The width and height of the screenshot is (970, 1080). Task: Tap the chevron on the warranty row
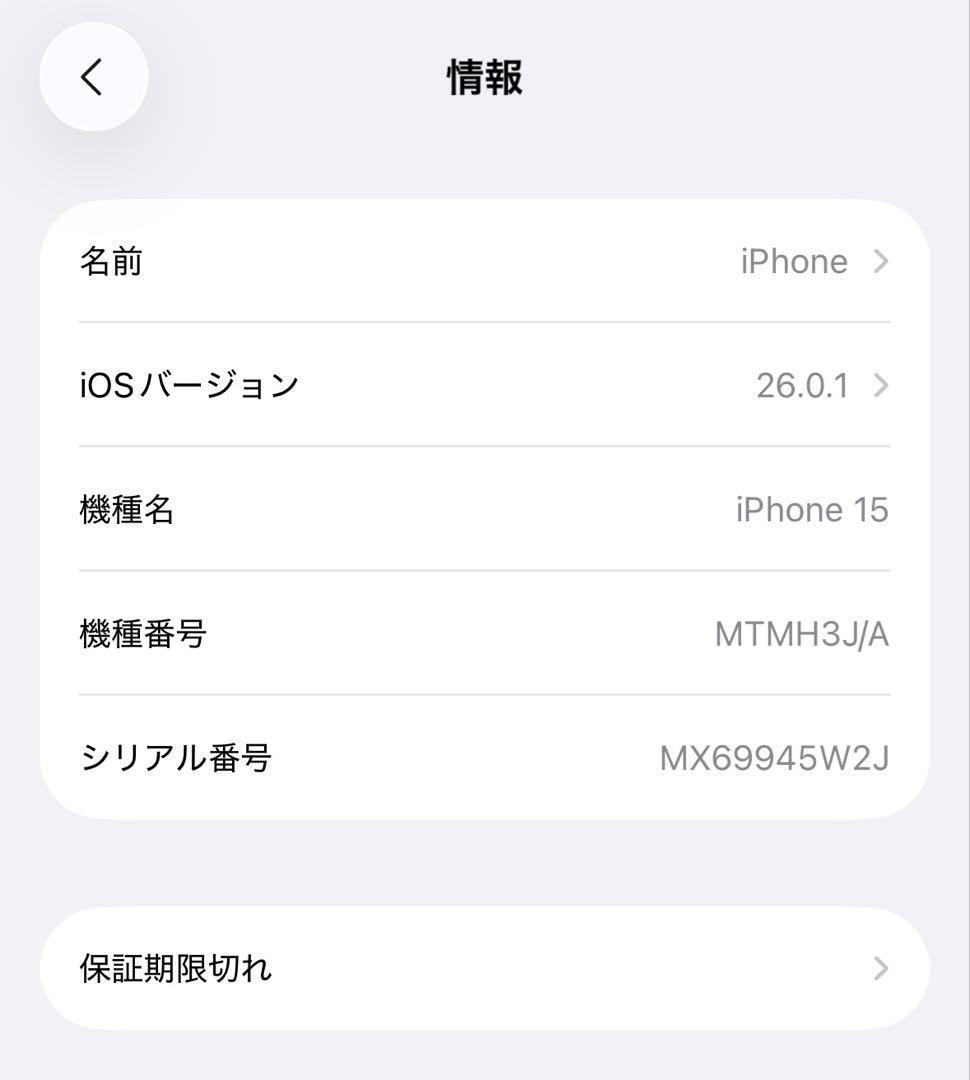click(881, 967)
